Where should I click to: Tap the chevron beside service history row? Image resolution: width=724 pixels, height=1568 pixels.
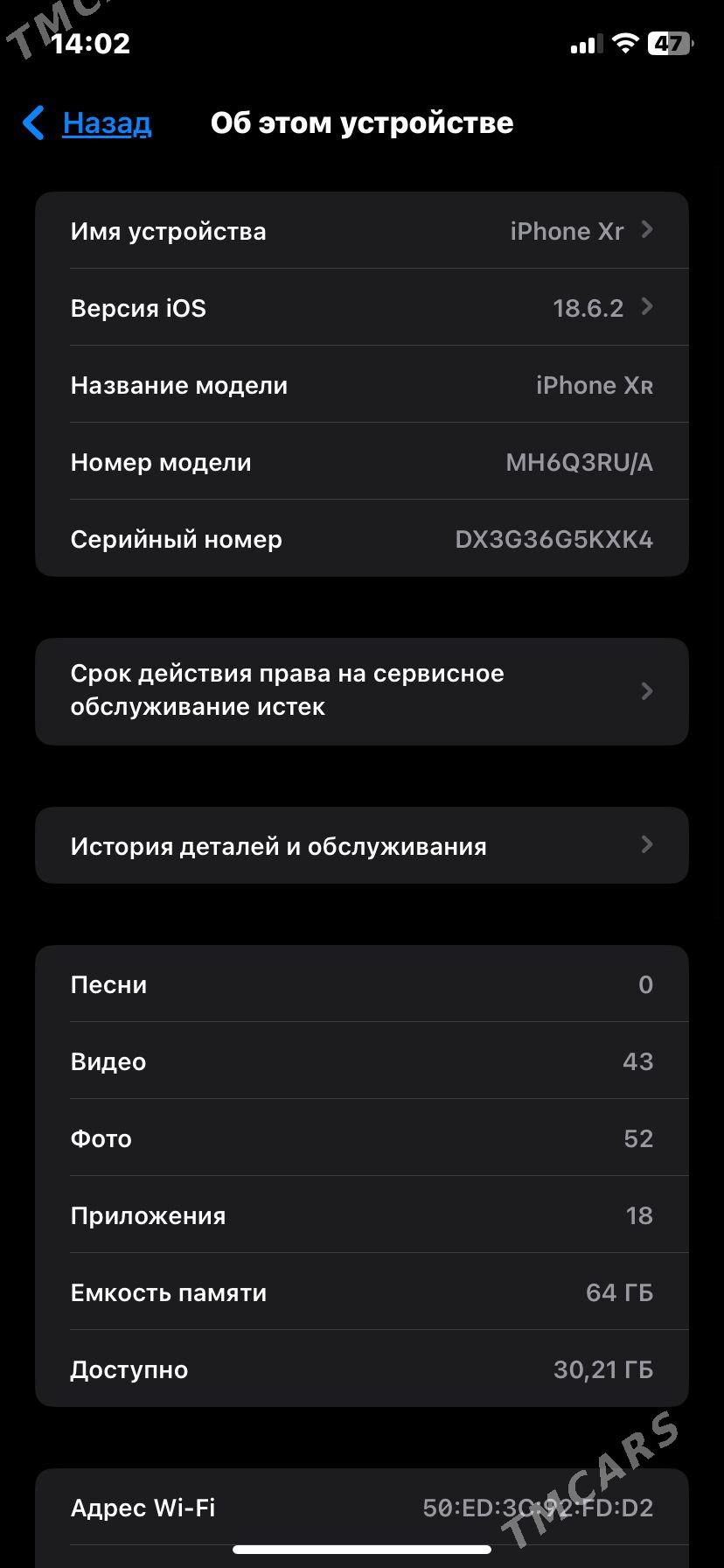pos(647,845)
